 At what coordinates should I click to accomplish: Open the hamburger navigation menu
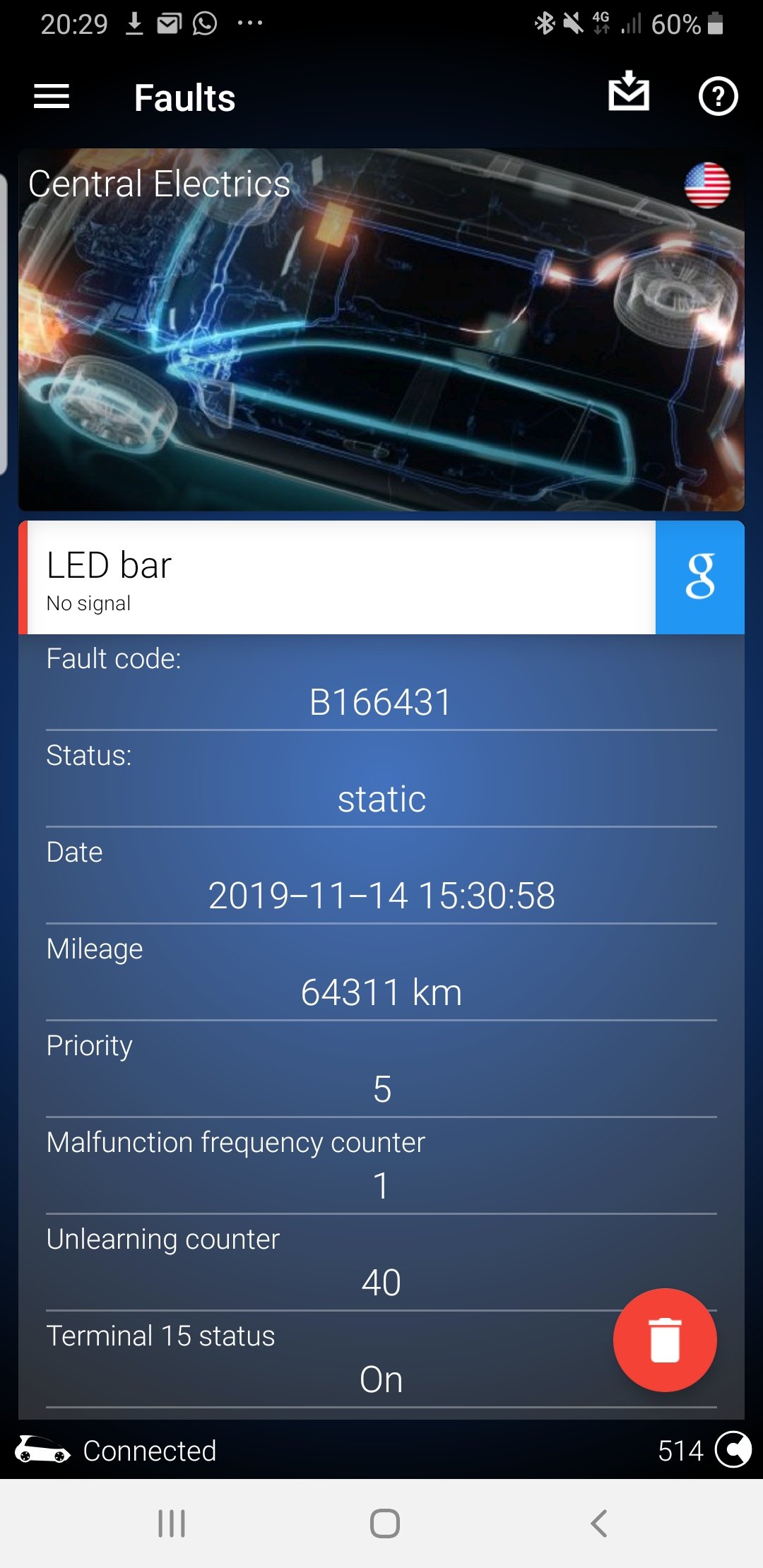coord(52,97)
